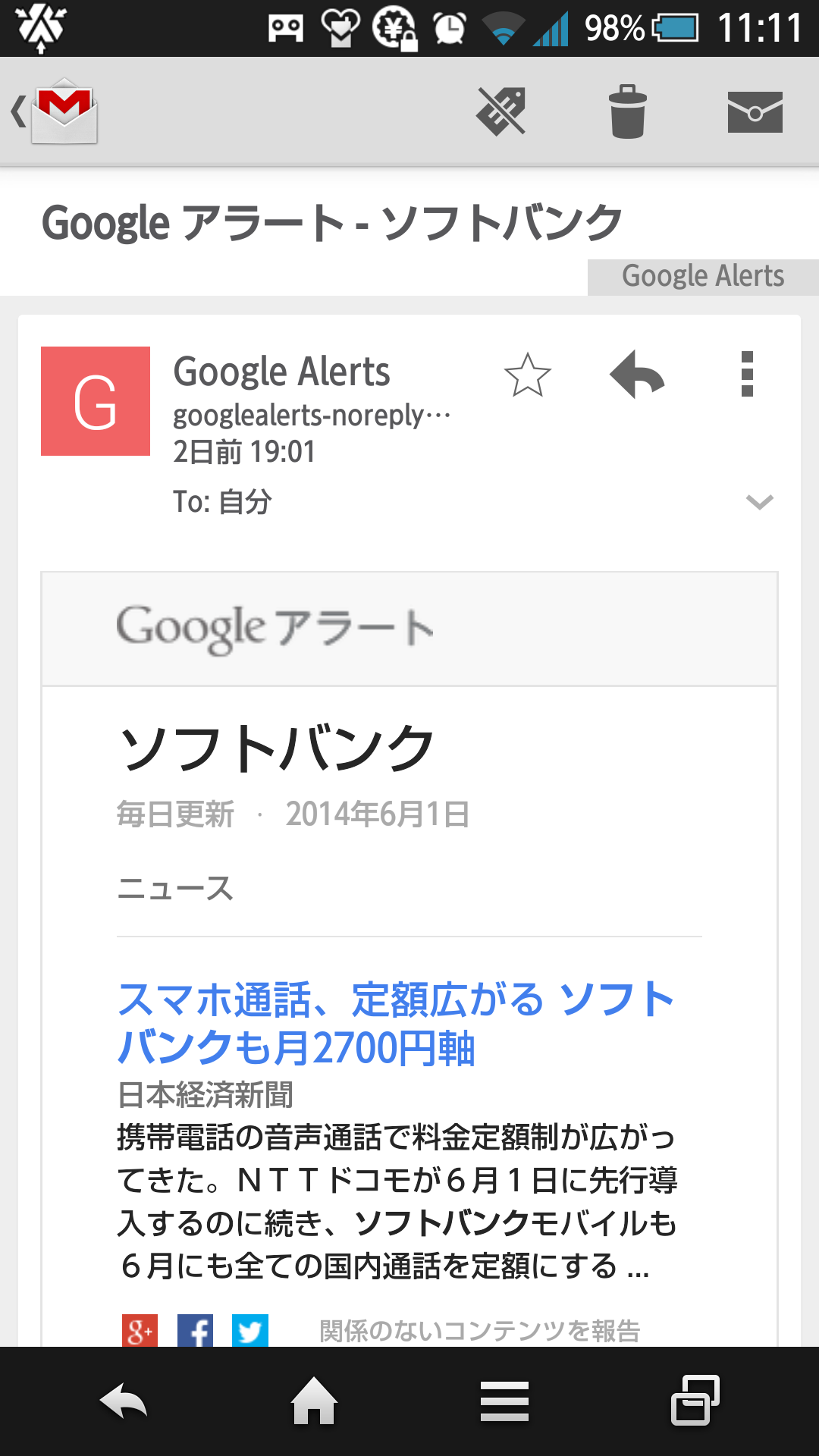
Task: Tap 関係のないコンテンツを報告 link
Action: [x=480, y=1331]
